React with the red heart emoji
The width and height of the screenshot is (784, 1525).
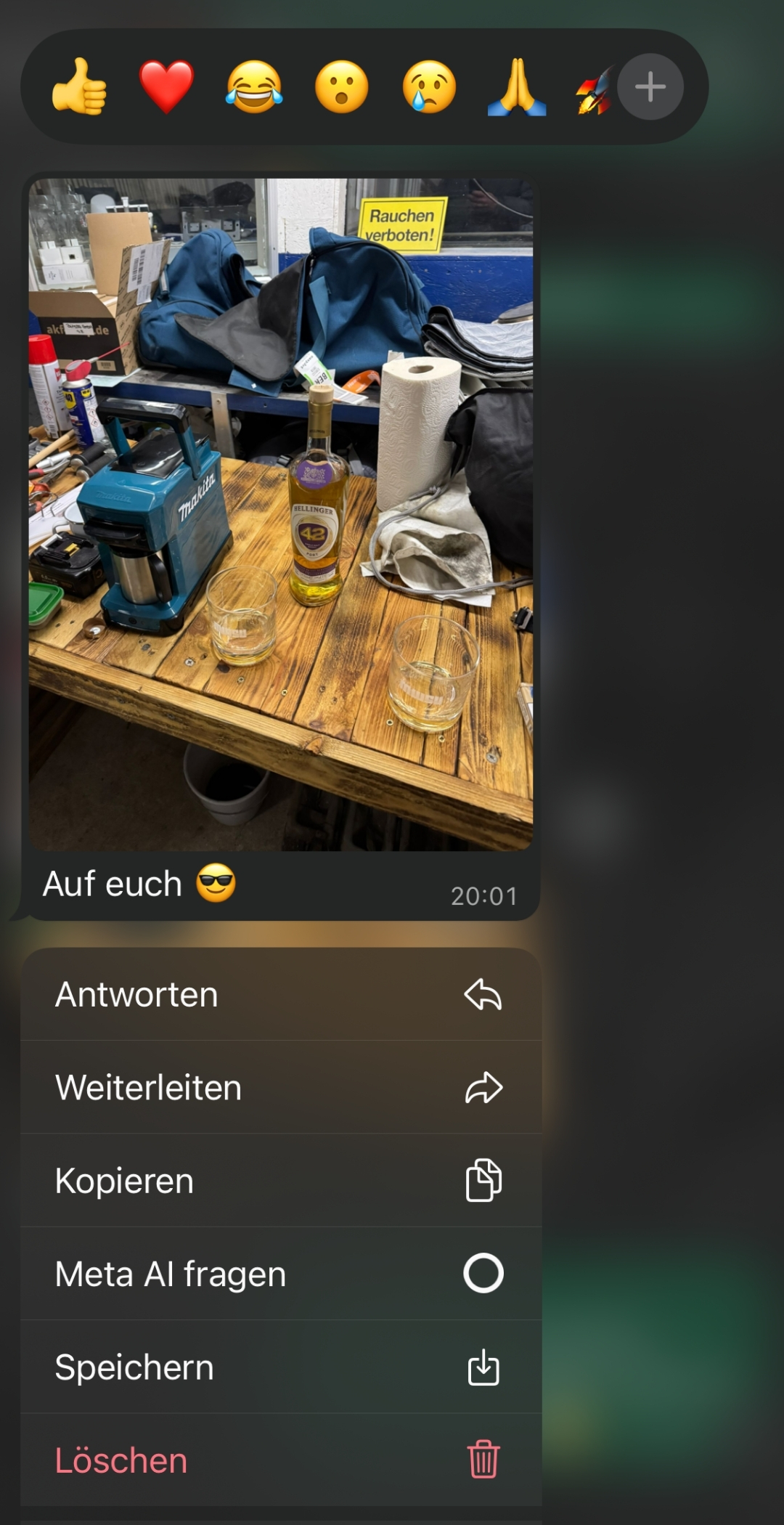167,87
